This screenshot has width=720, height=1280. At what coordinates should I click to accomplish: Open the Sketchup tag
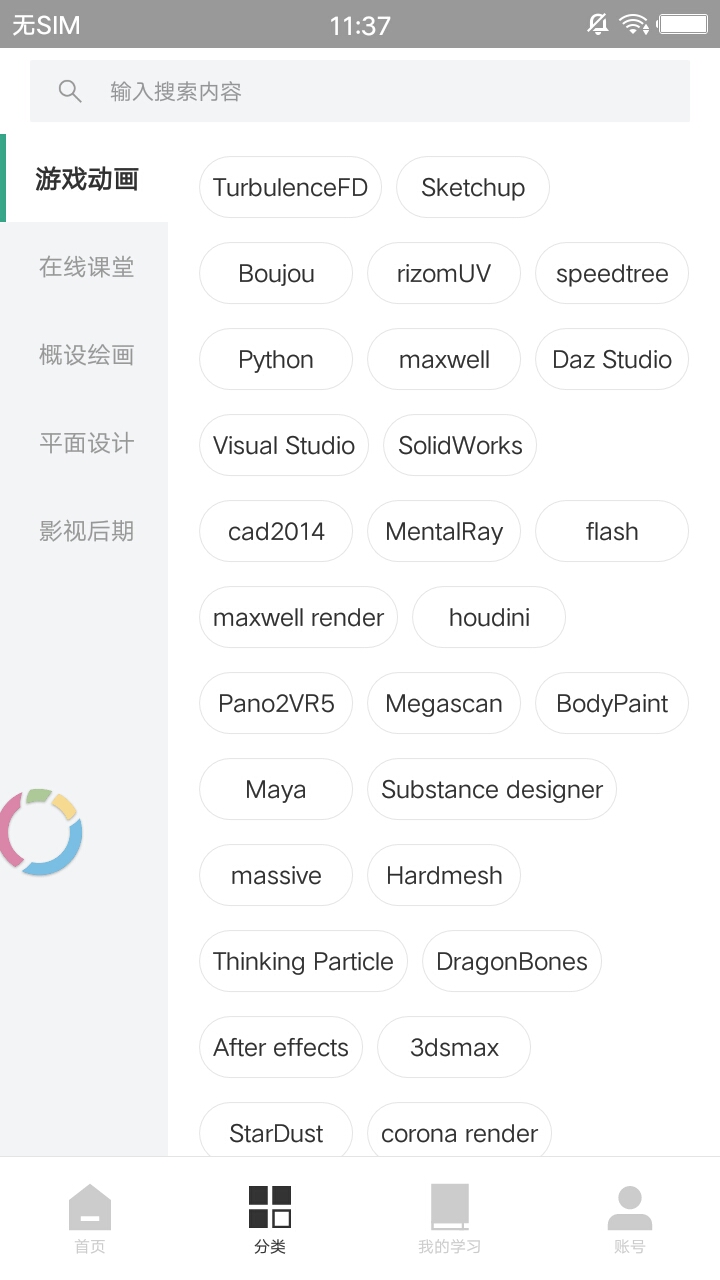(473, 187)
